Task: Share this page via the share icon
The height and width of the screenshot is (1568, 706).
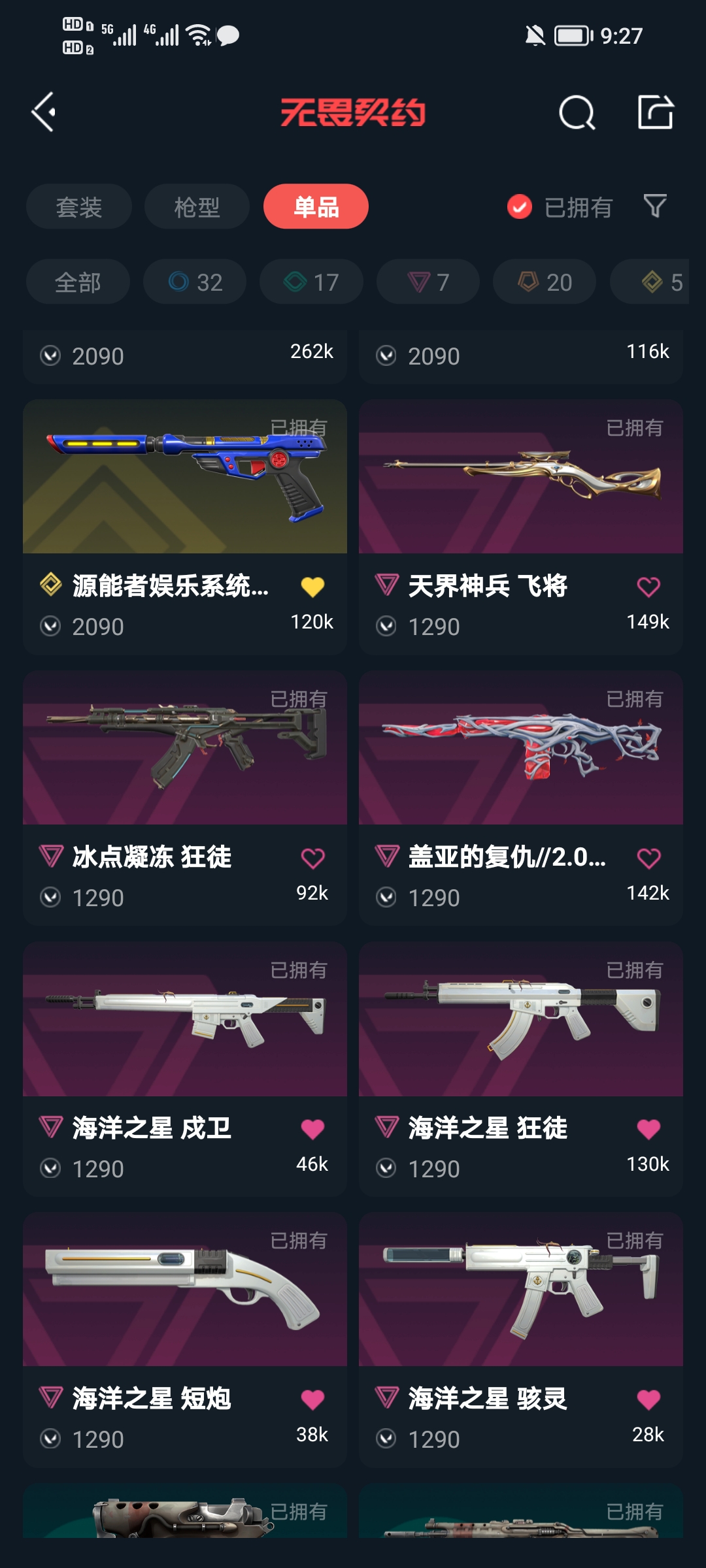Action: tap(656, 112)
